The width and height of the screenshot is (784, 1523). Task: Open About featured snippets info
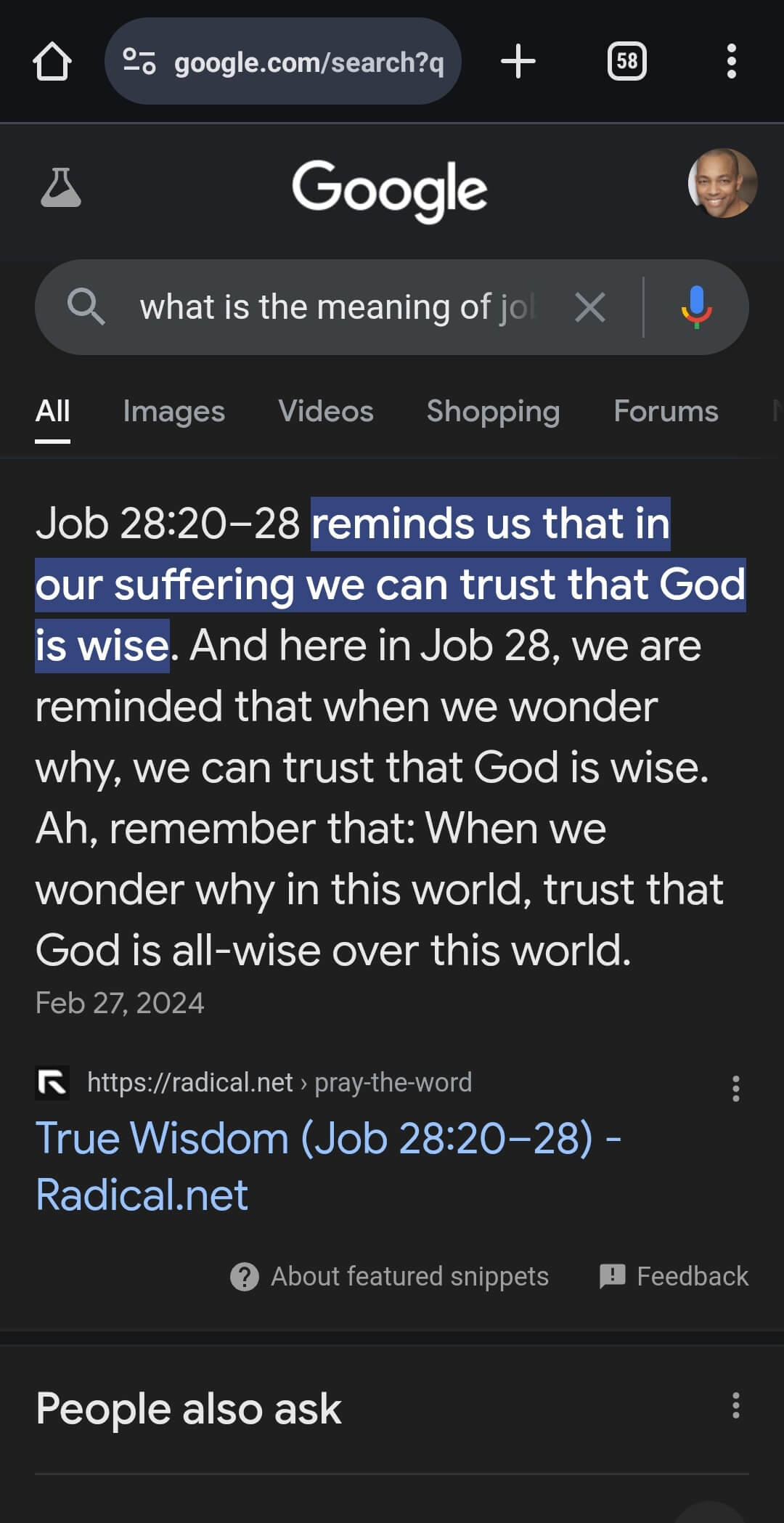coord(390,1276)
